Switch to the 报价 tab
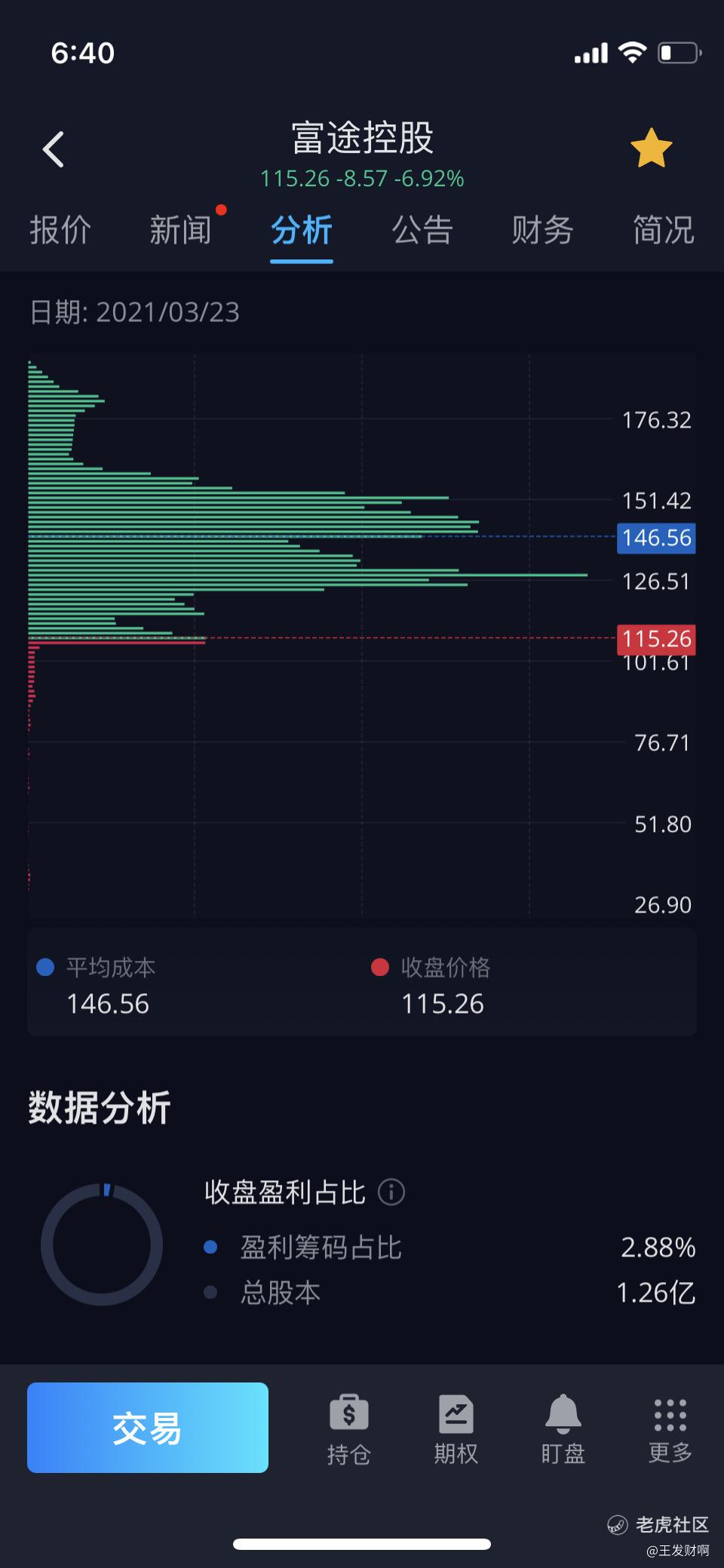Viewport: 724px width, 1568px height. tap(60, 230)
